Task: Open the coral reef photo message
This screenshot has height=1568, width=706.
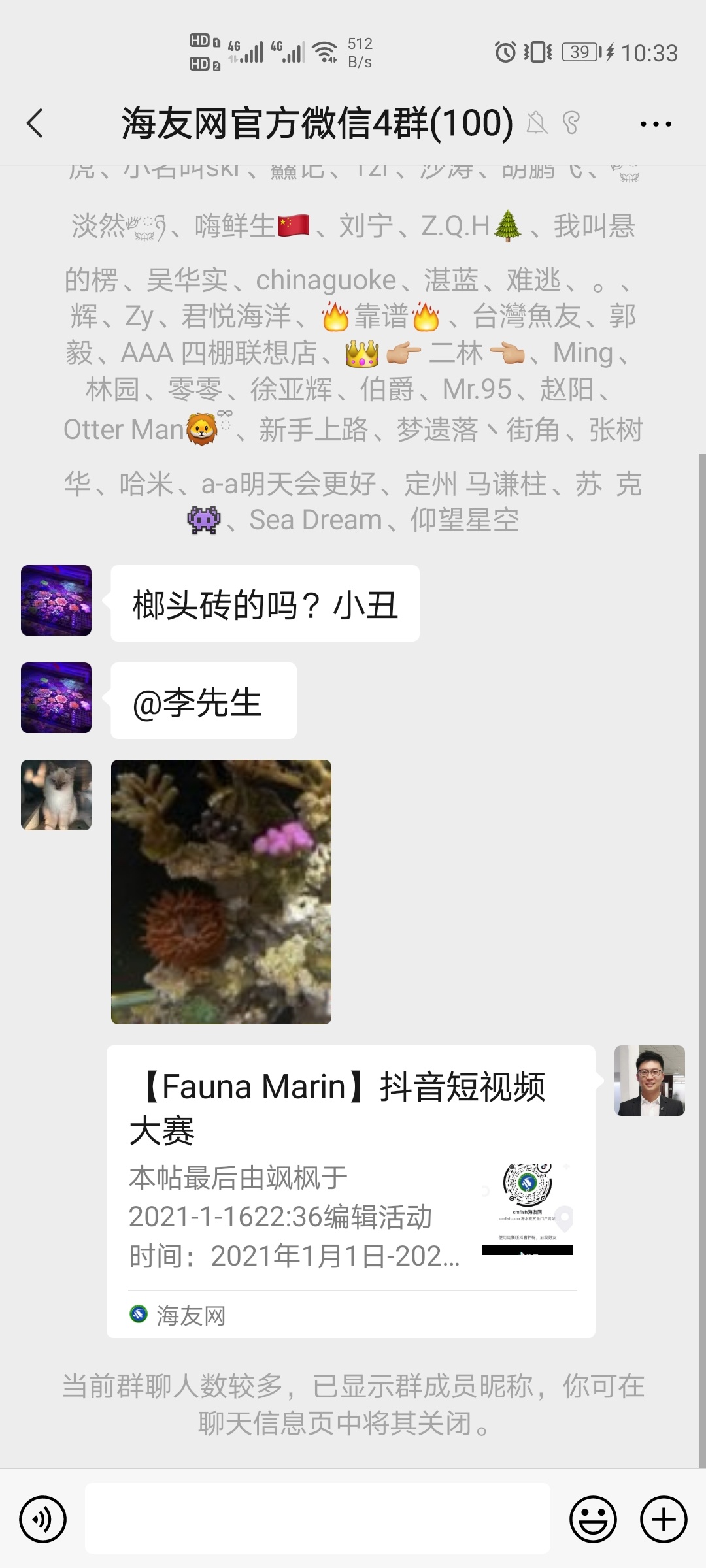Action: point(221,892)
